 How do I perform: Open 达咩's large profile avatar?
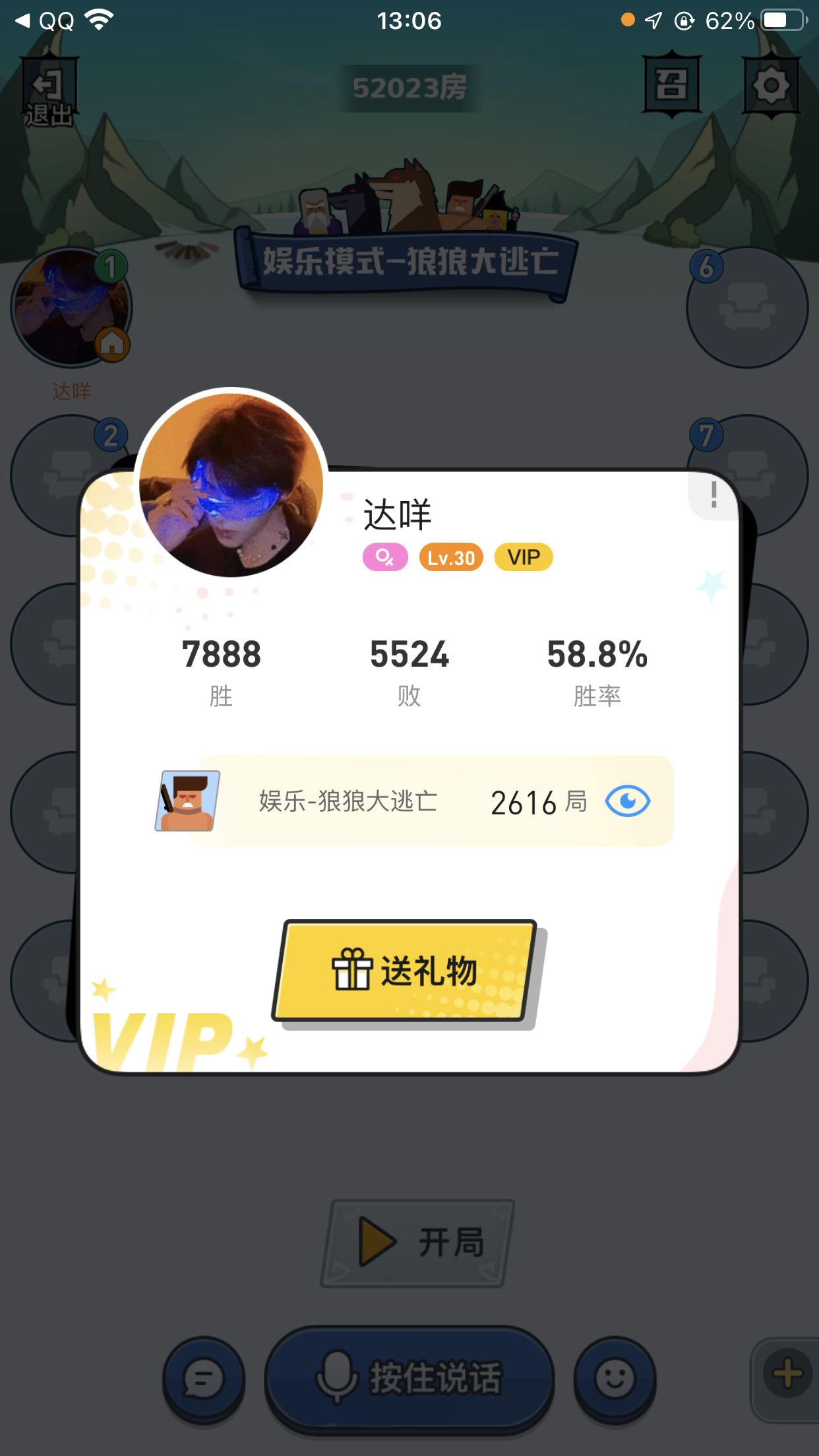point(231,483)
